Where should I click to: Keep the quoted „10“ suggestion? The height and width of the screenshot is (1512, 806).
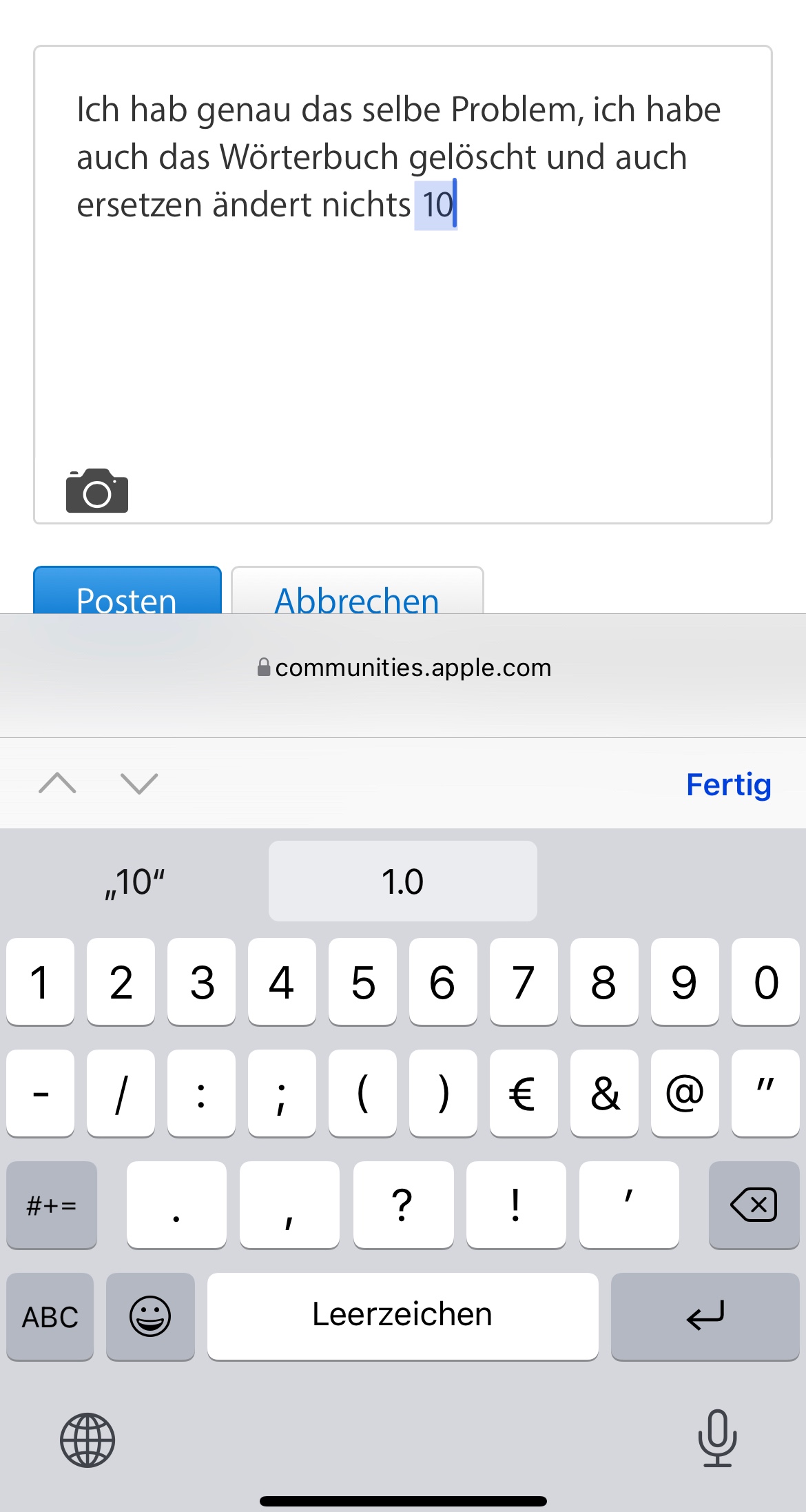pos(134,881)
